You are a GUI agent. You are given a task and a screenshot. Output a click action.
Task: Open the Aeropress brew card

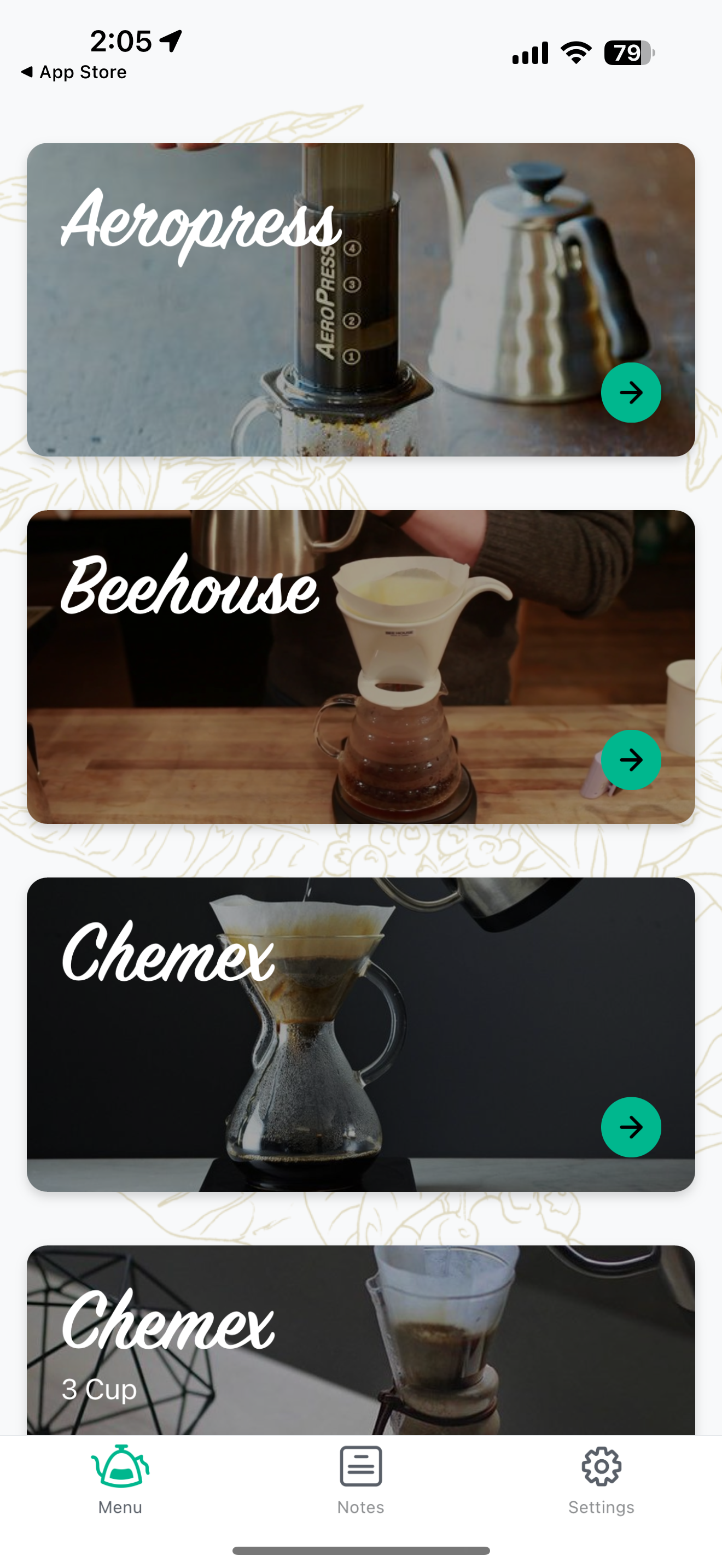[361, 300]
